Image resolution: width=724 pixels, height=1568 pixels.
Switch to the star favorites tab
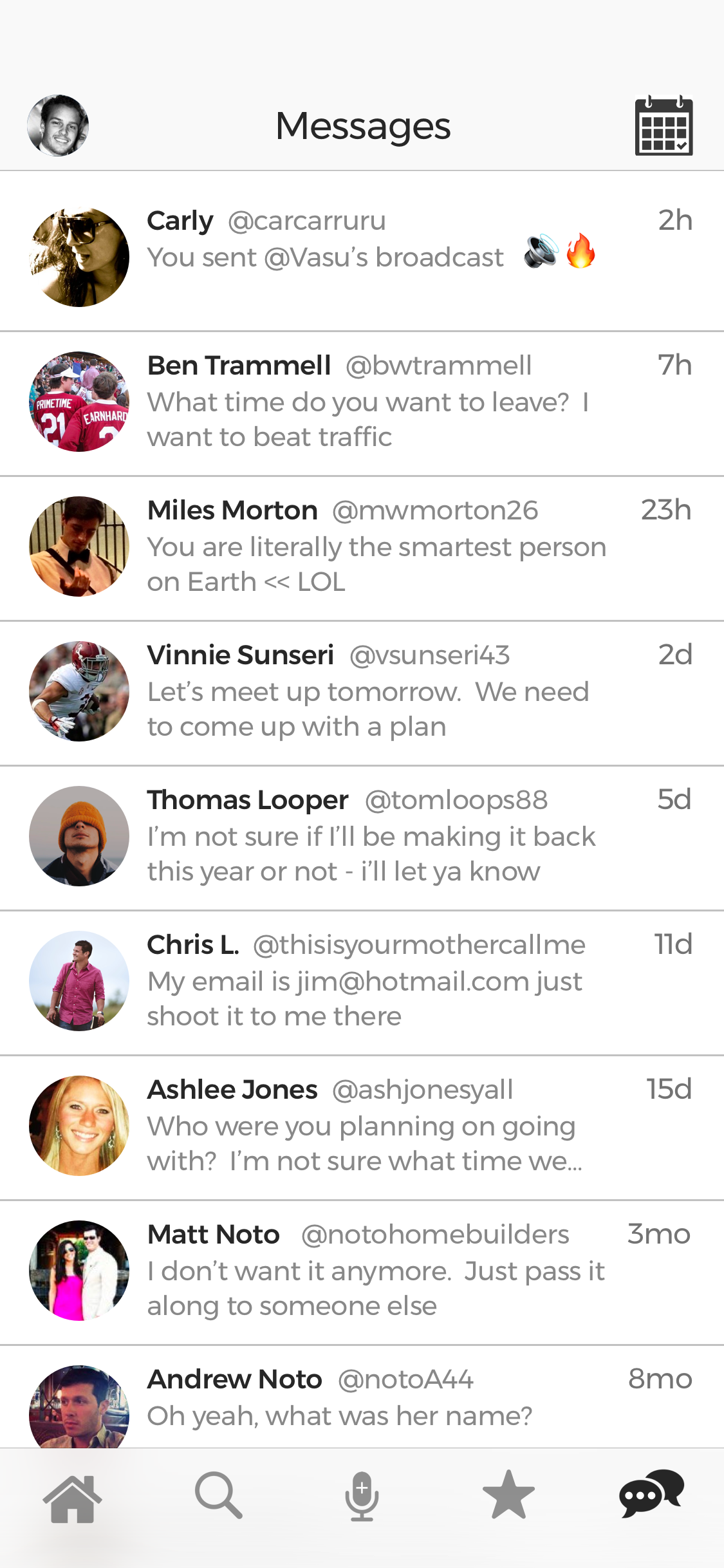[508, 1495]
